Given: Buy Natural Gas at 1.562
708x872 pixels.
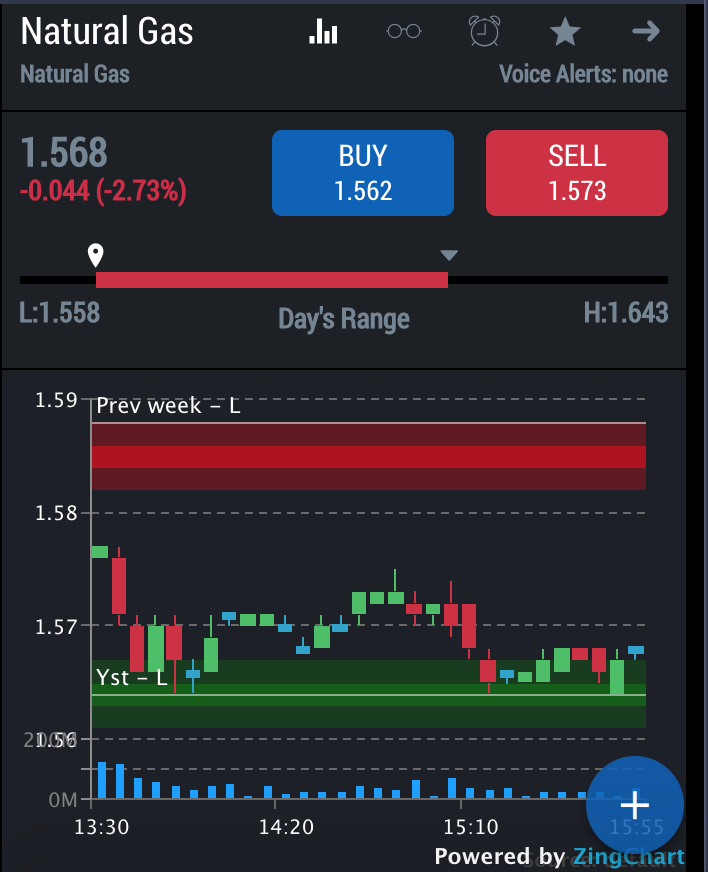Looking at the screenshot, I should click(x=363, y=173).
